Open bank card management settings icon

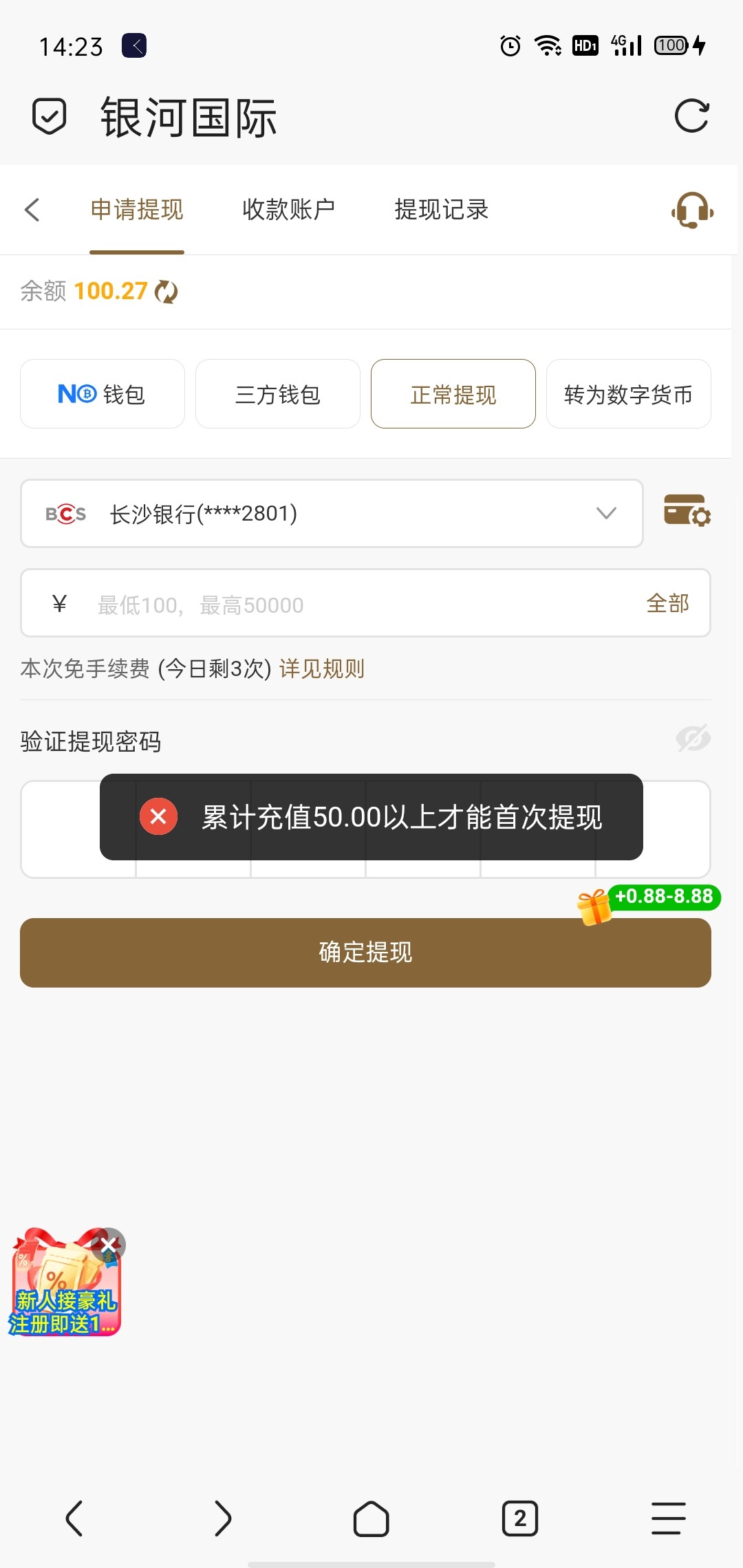click(x=687, y=511)
